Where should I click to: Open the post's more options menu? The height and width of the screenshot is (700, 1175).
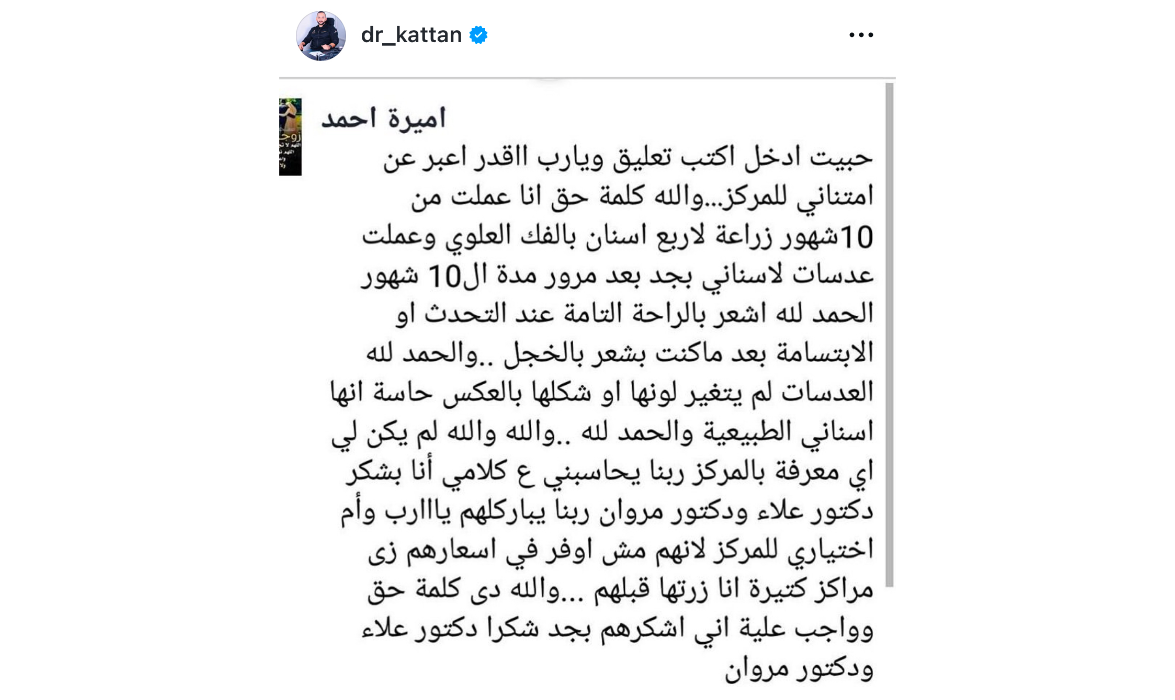click(x=861, y=35)
